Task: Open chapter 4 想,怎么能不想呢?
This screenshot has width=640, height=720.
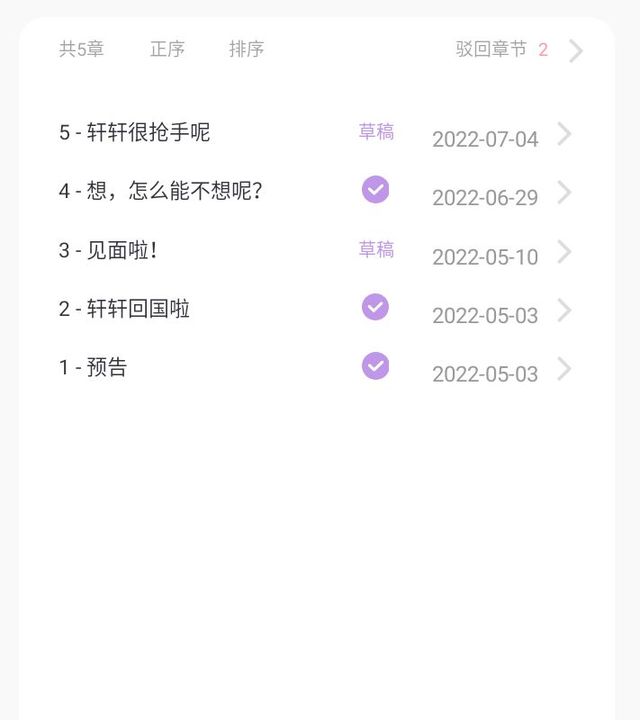Action: [317, 191]
